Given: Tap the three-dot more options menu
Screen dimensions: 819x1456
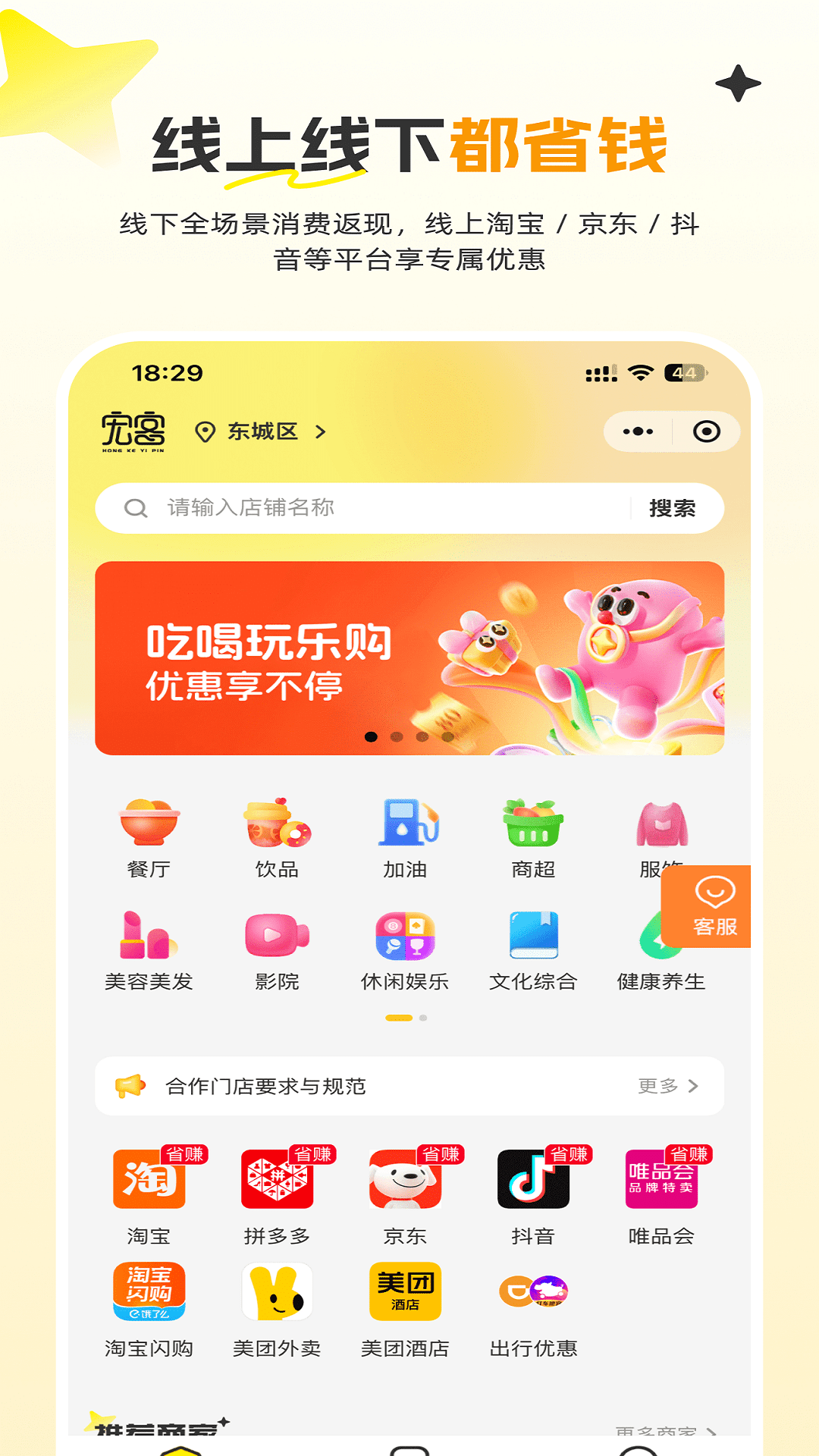Looking at the screenshot, I should pyautogui.click(x=638, y=431).
